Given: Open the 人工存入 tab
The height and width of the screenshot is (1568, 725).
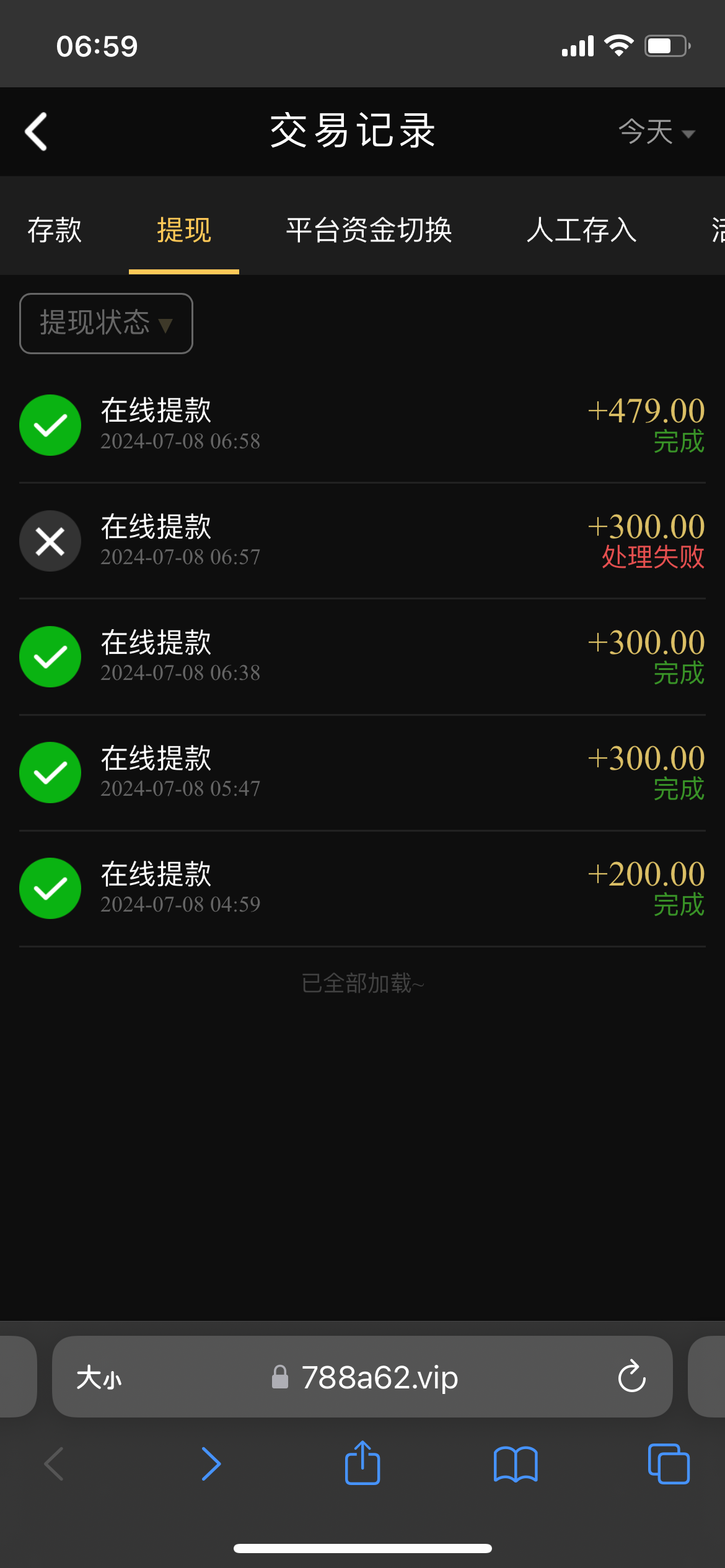Looking at the screenshot, I should pyautogui.click(x=581, y=230).
